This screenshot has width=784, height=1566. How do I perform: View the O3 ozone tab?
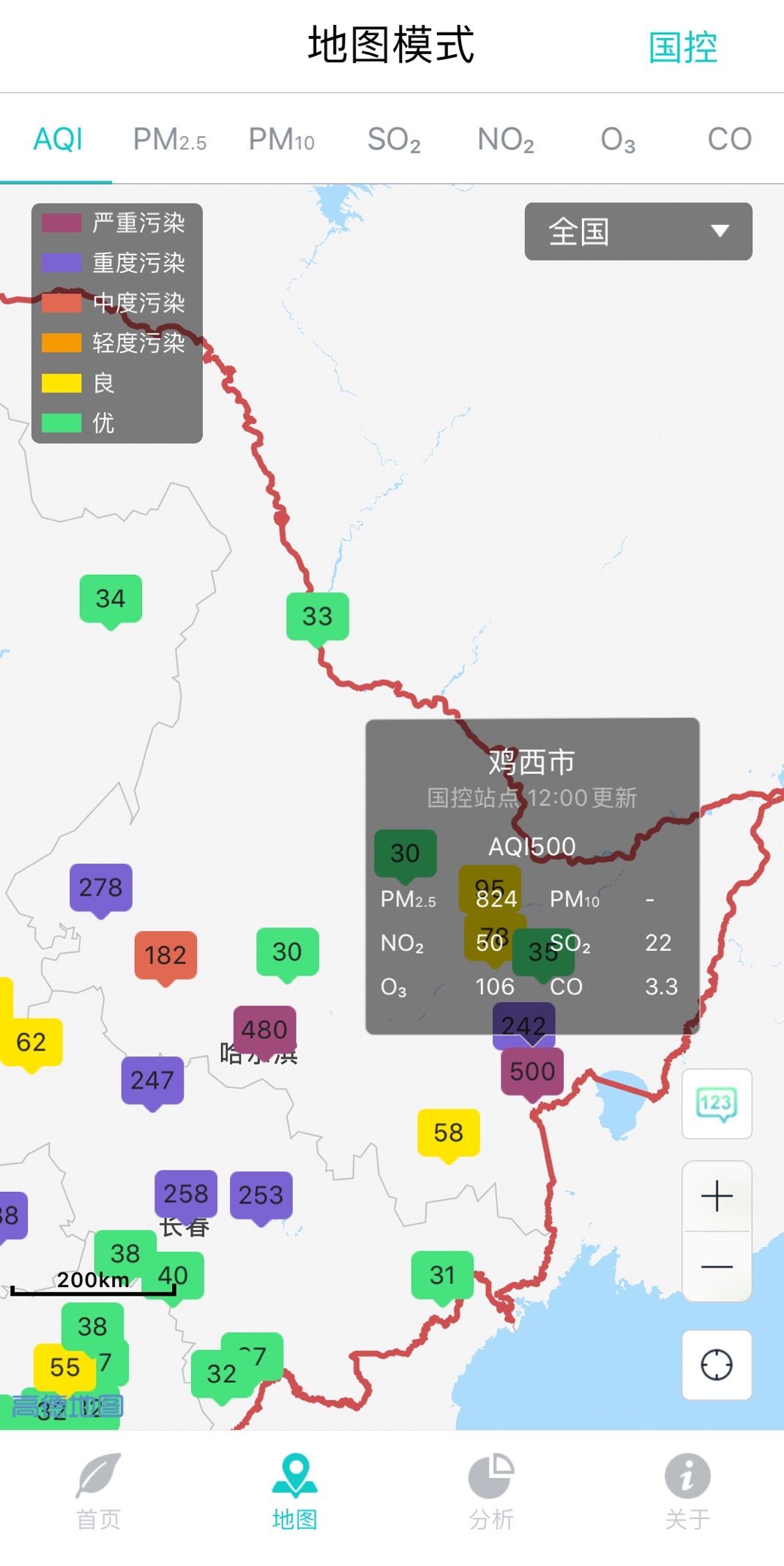tap(617, 139)
